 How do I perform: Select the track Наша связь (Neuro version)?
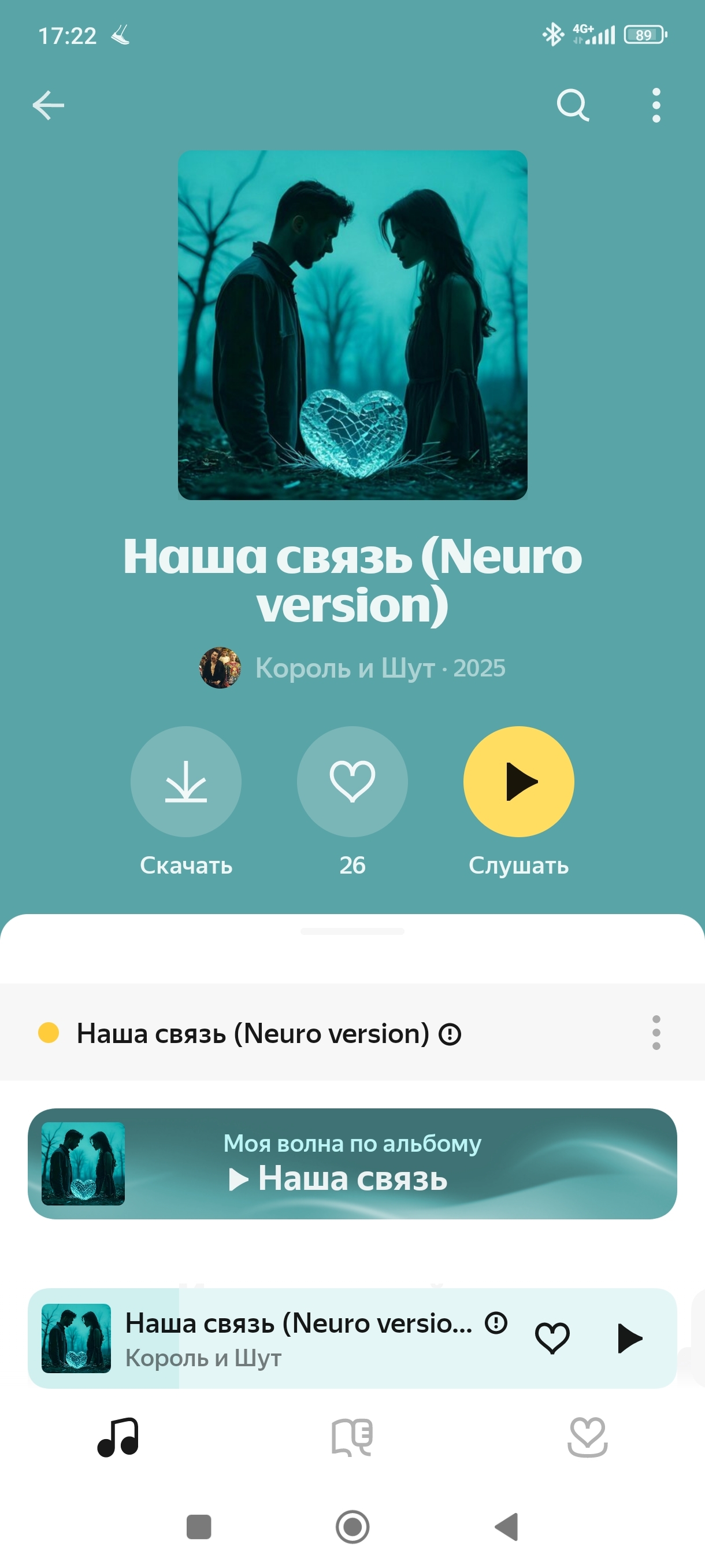point(253,1034)
